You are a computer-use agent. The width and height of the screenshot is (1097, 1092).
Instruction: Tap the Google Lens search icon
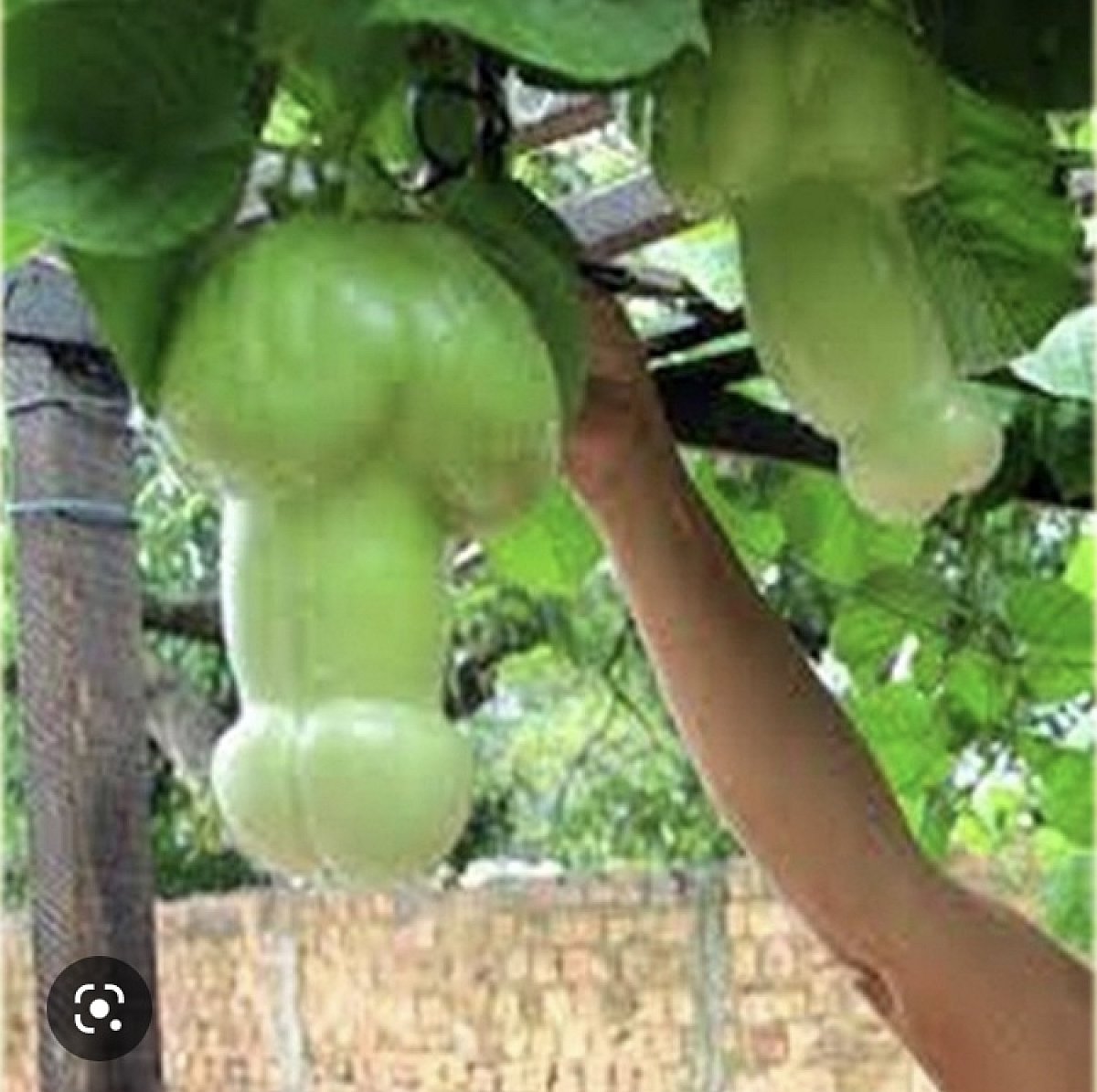99,1008
